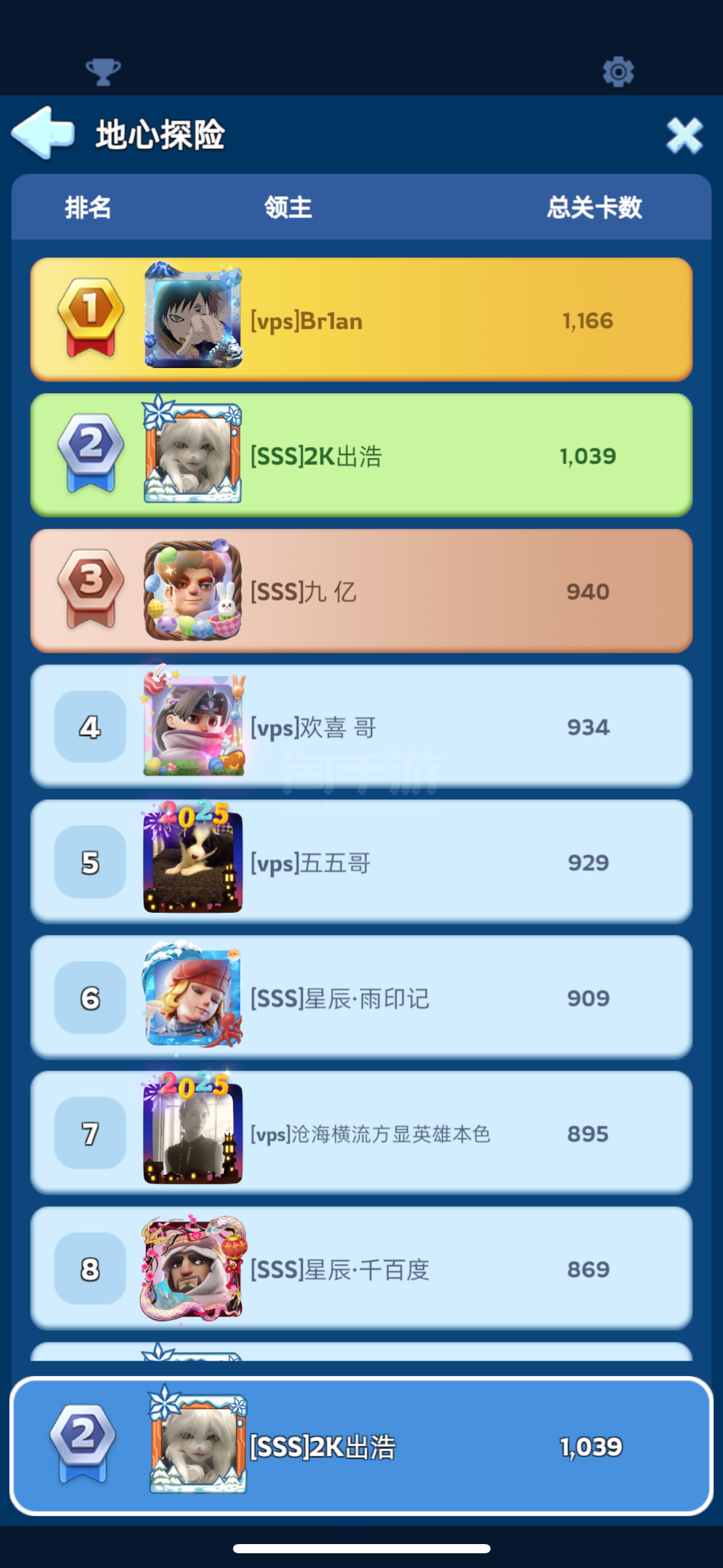The height and width of the screenshot is (1568, 723).
Task: View rank 6 player [SSS]星辰·雨印记
Action: tap(361, 997)
